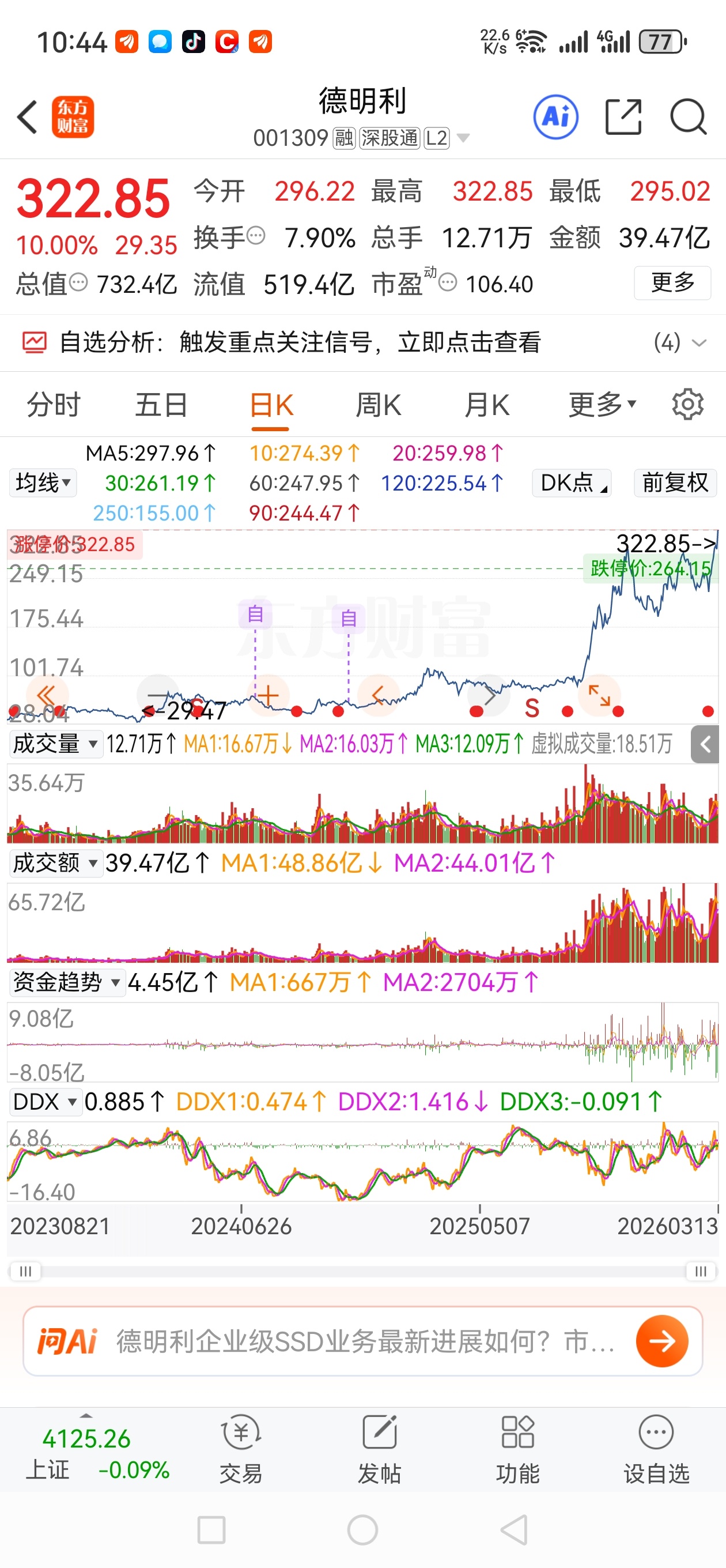Switch to the 分时 chart tab
This screenshot has width=726, height=1568.
pos(54,405)
